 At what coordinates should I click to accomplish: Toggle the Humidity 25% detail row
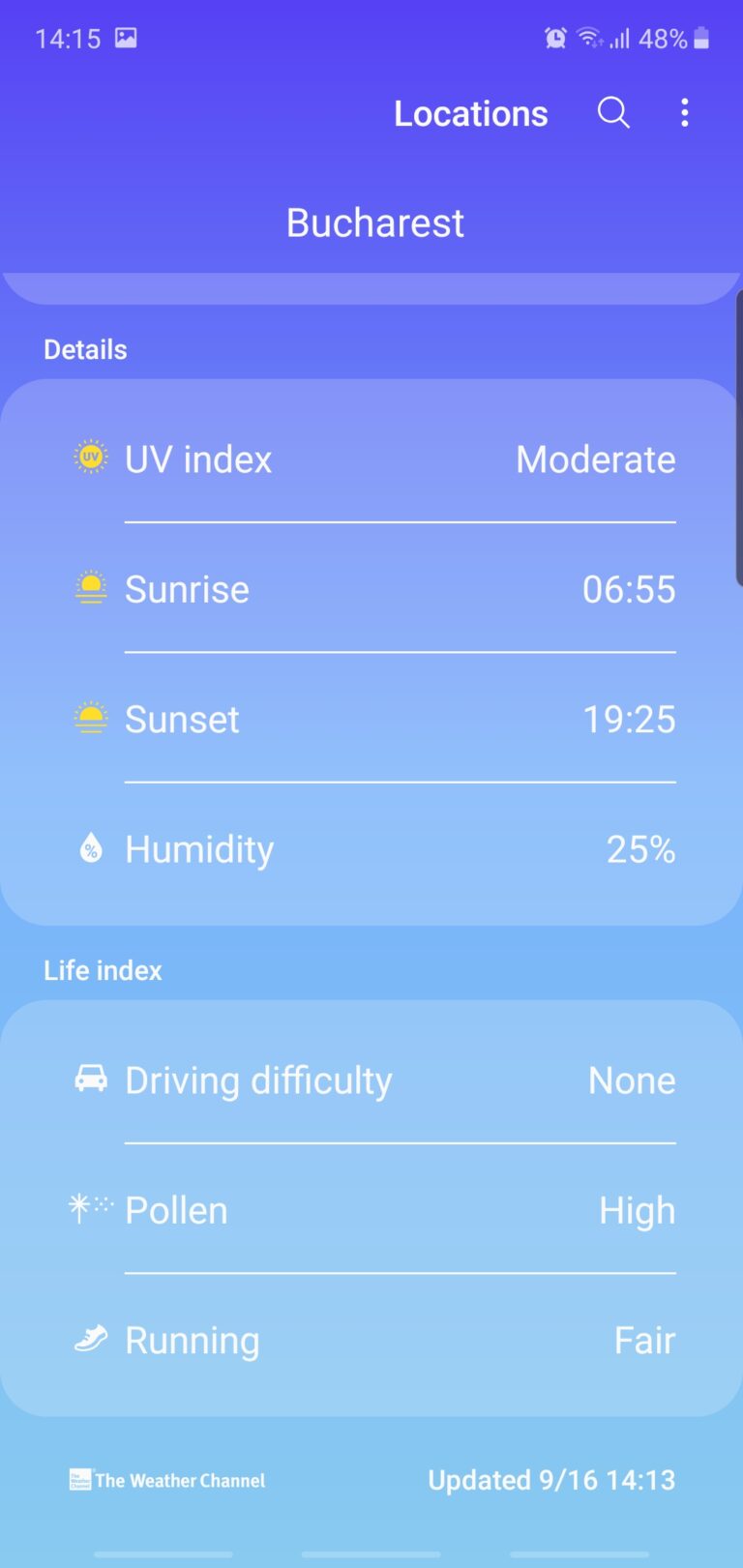387,848
